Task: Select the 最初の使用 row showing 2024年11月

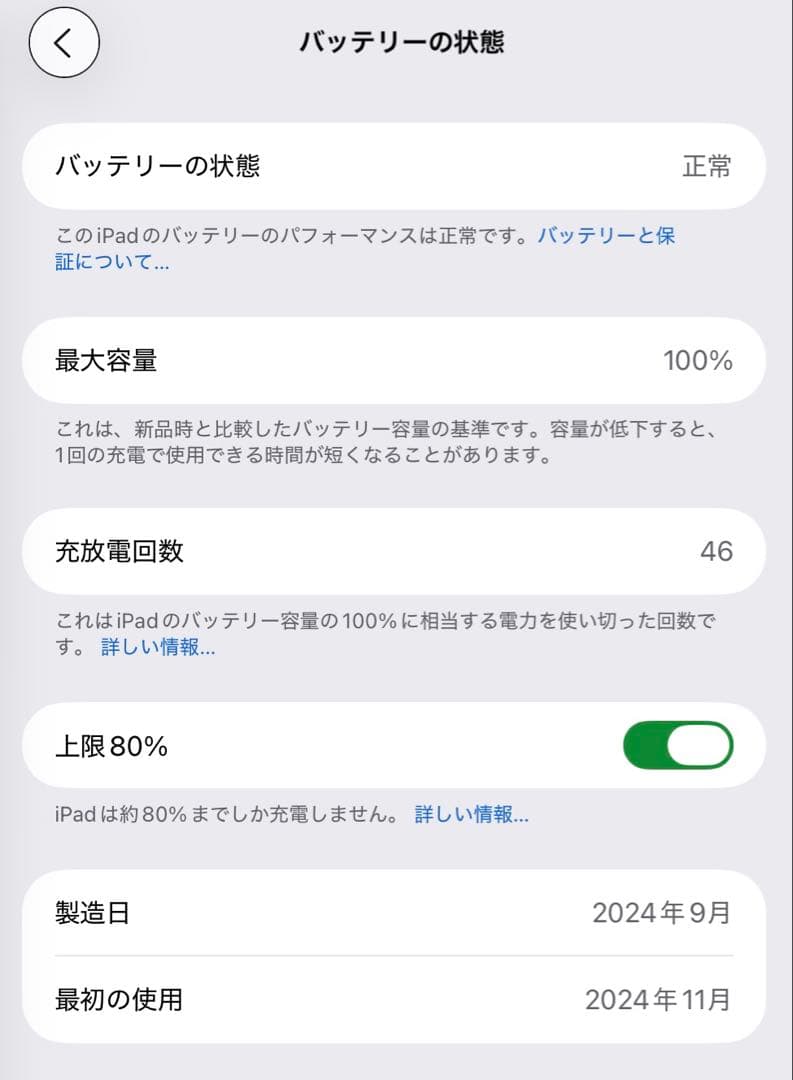Action: 396,1000
